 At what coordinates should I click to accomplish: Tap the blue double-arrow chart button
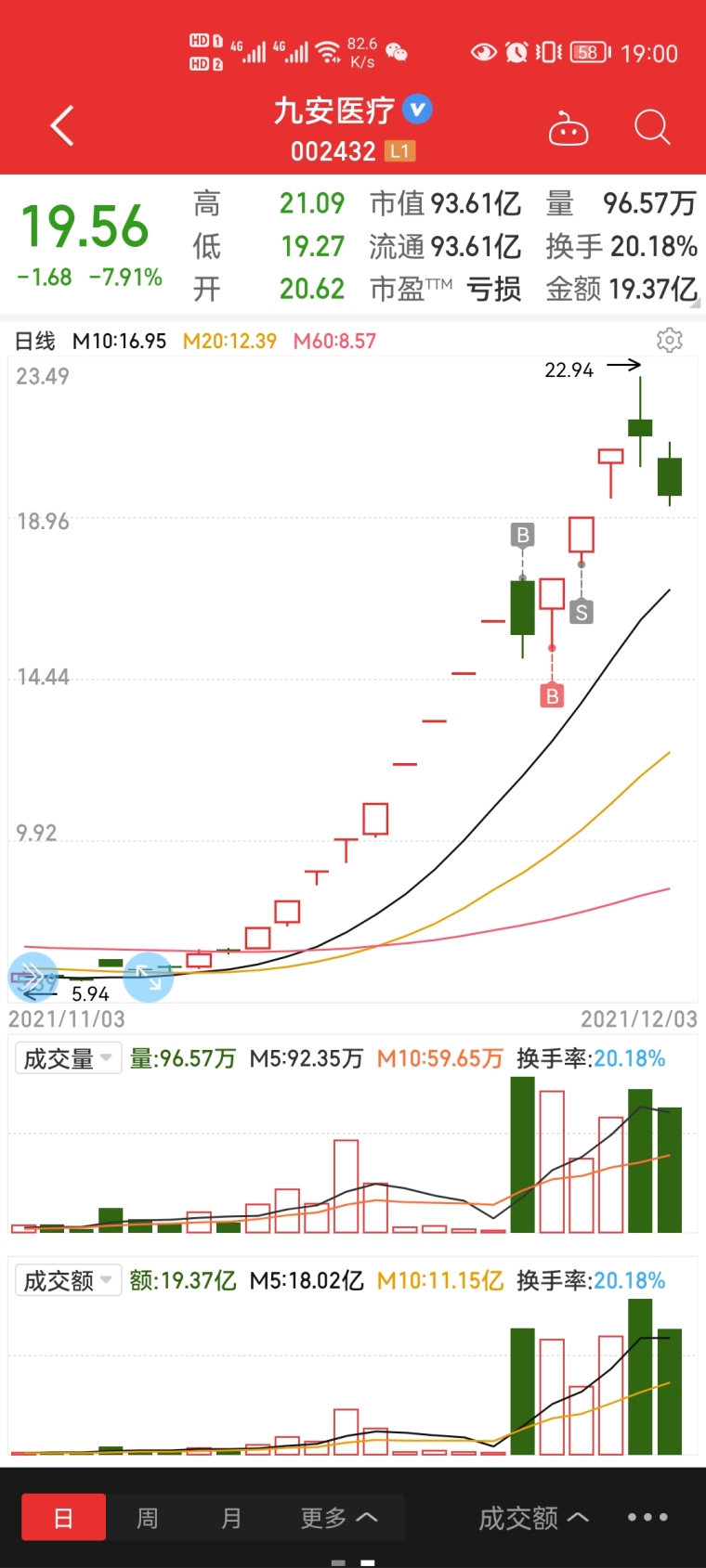click(x=33, y=977)
